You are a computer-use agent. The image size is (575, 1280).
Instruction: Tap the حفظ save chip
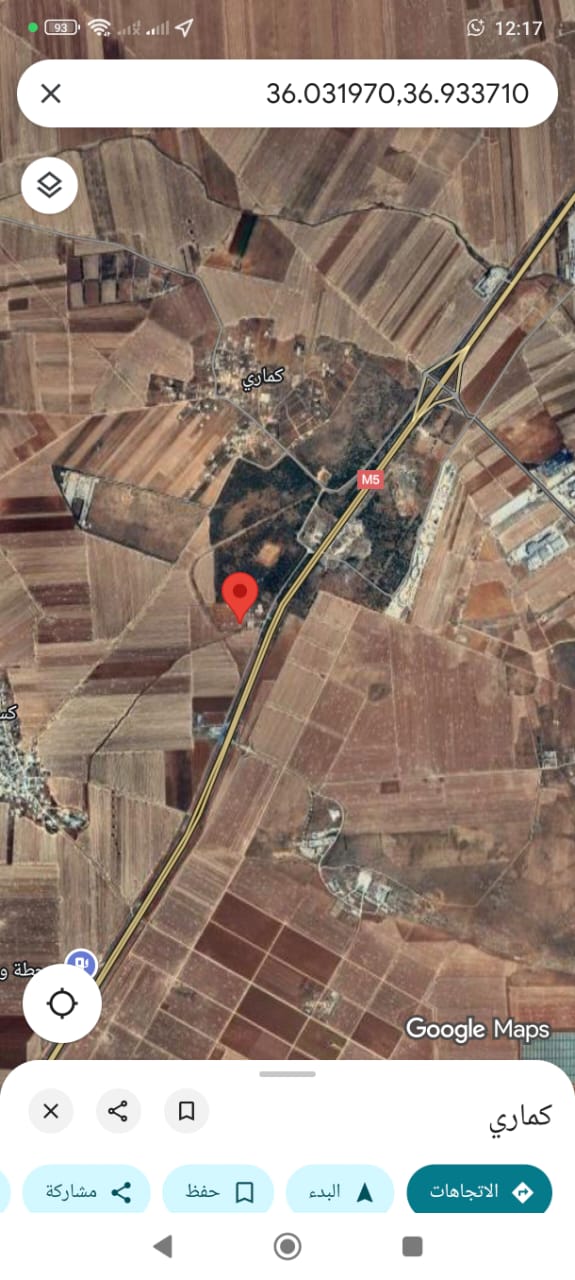218,1191
